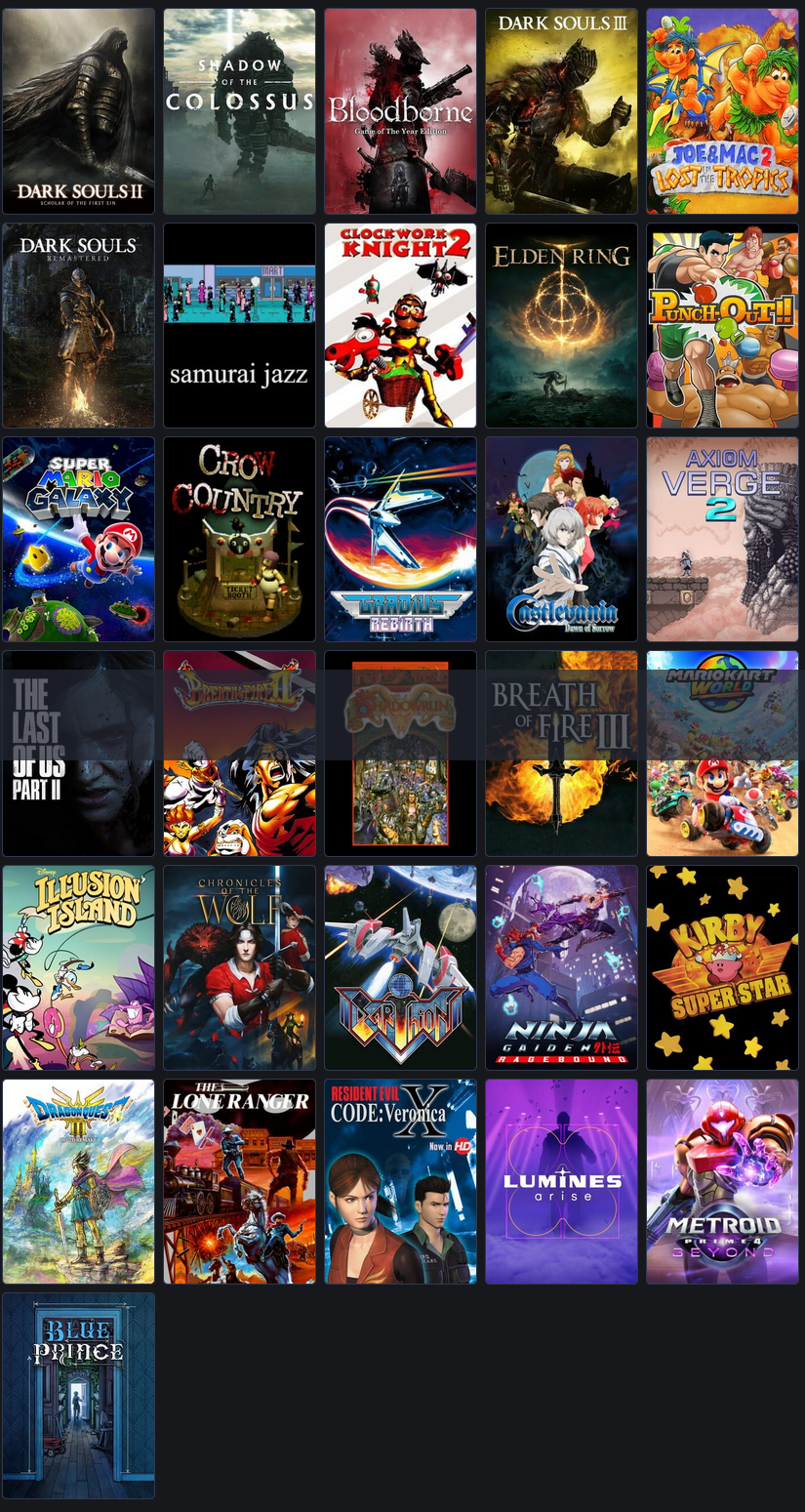Open Crow Country
This screenshot has width=805, height=1512.
(x=239, y=539)
